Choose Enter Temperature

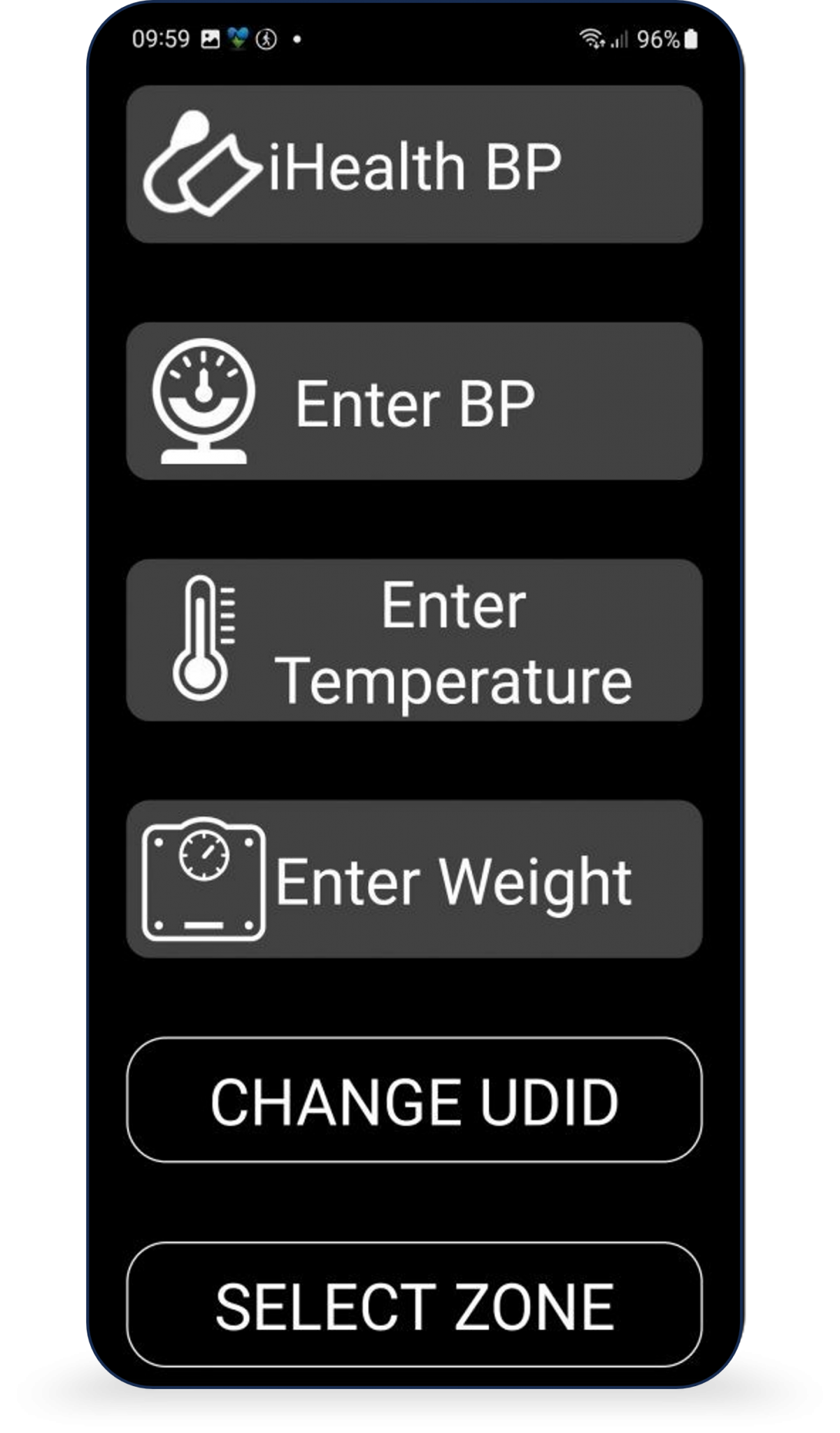[x=414, y=640]
